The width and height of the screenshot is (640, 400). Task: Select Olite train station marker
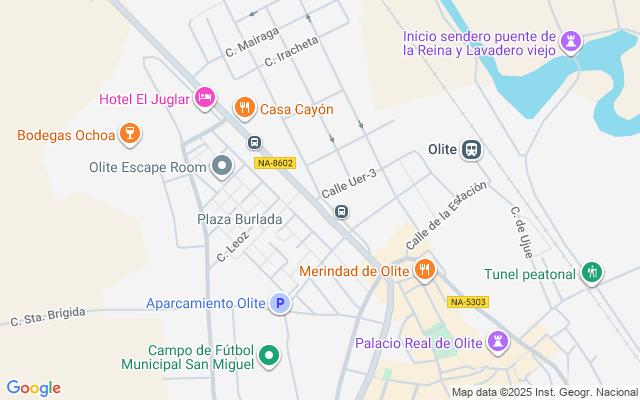point(472,150)
